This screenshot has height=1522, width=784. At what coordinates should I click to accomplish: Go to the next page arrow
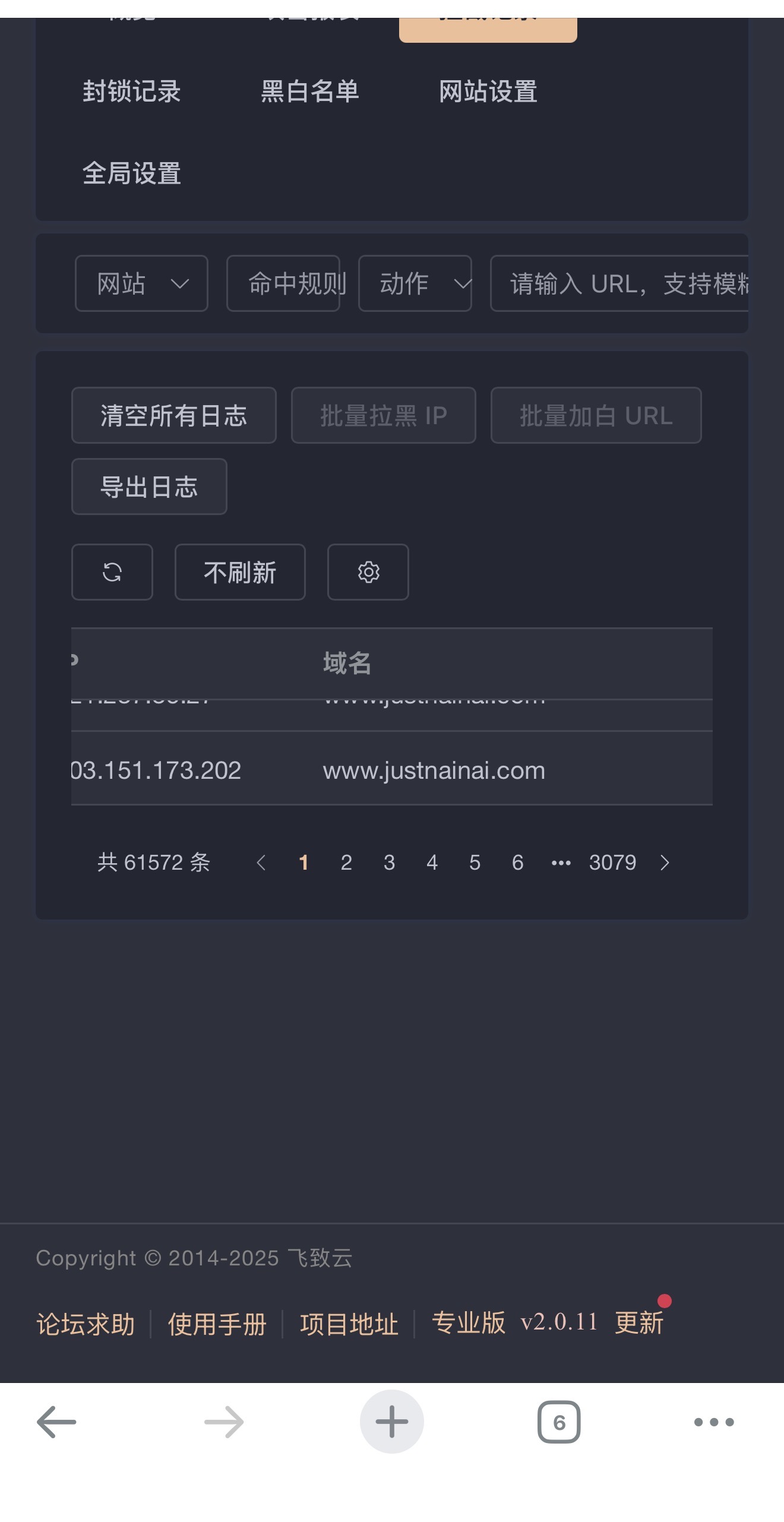coord(665,862)
